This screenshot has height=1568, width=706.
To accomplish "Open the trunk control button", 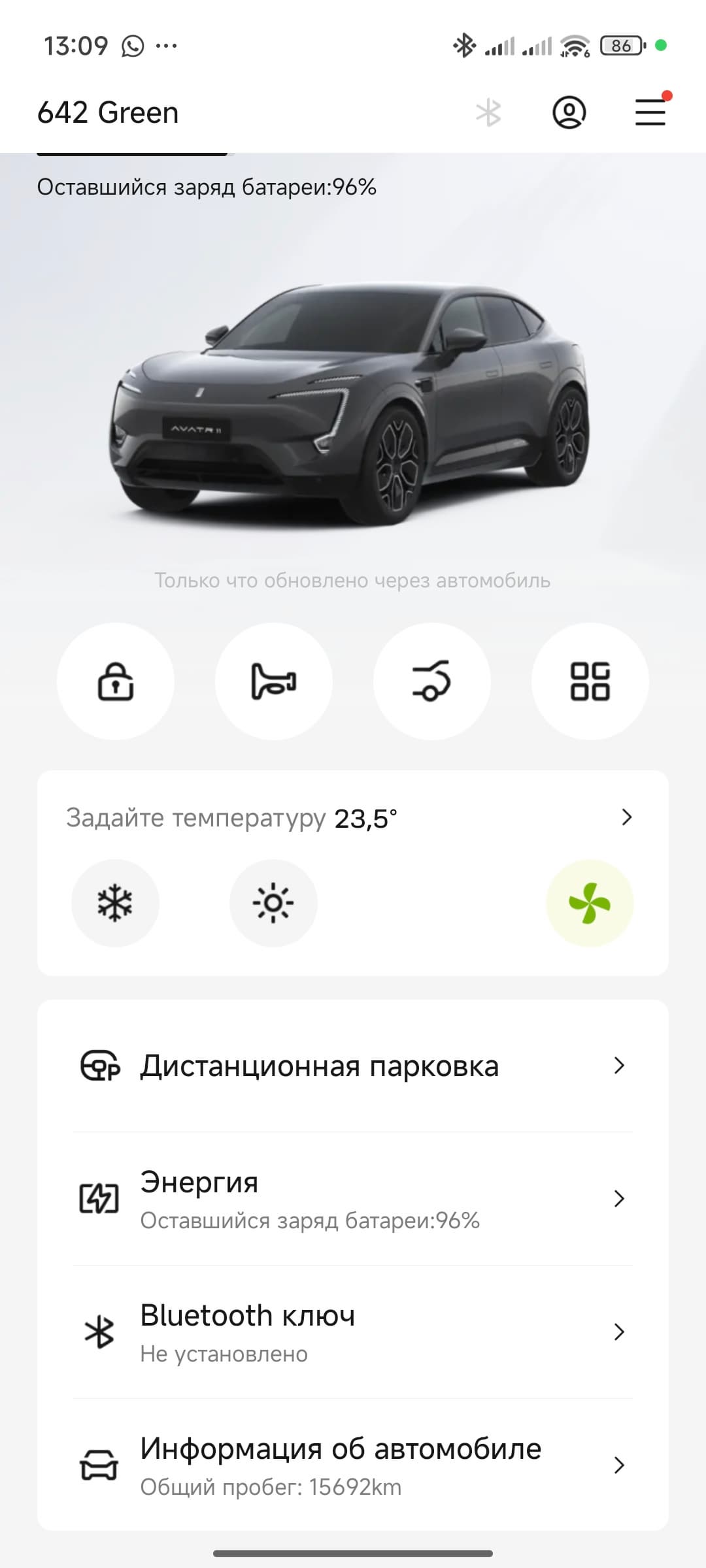I will [432, 681].
